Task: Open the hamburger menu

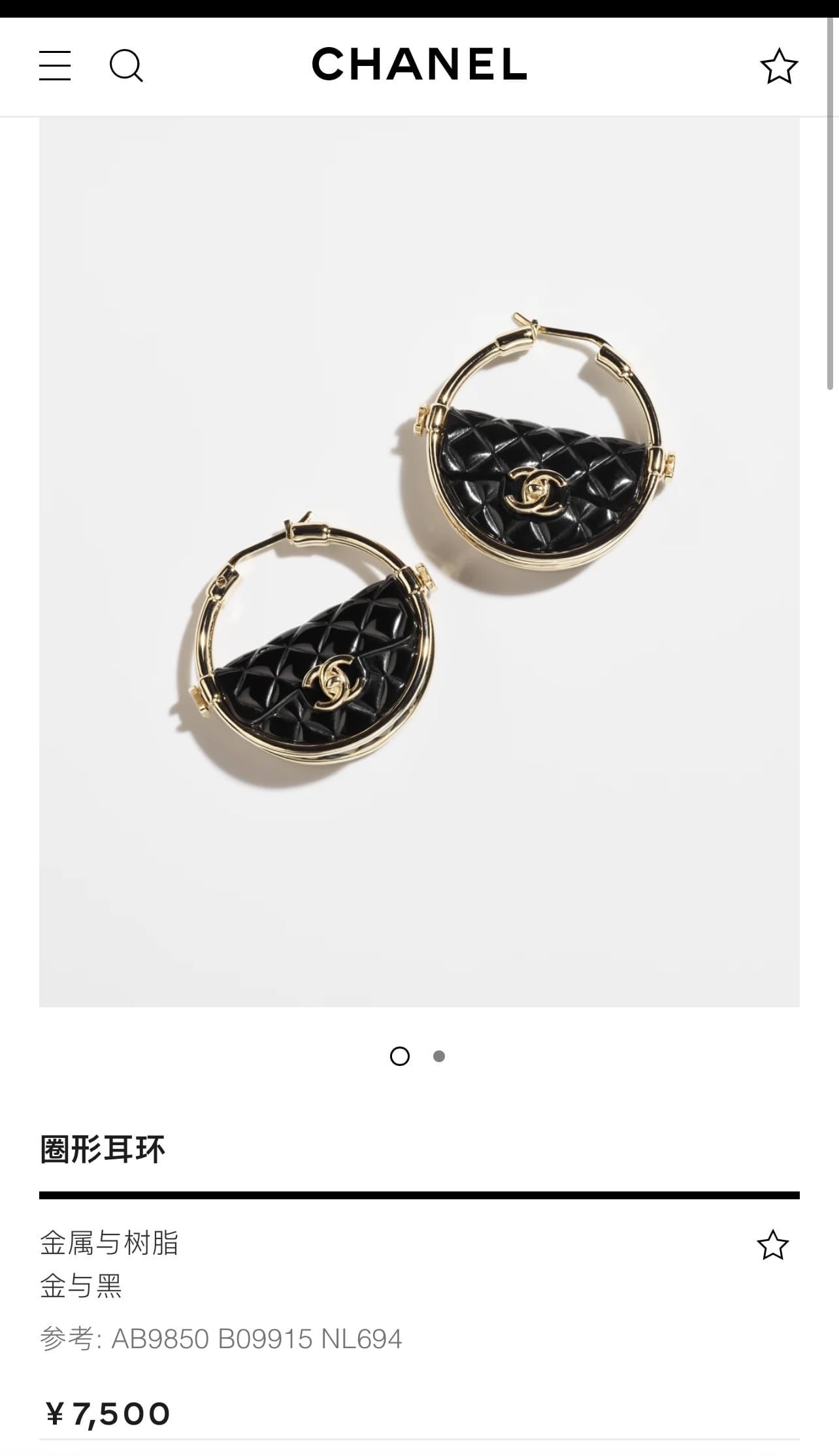Action: [x=55, y=66]
